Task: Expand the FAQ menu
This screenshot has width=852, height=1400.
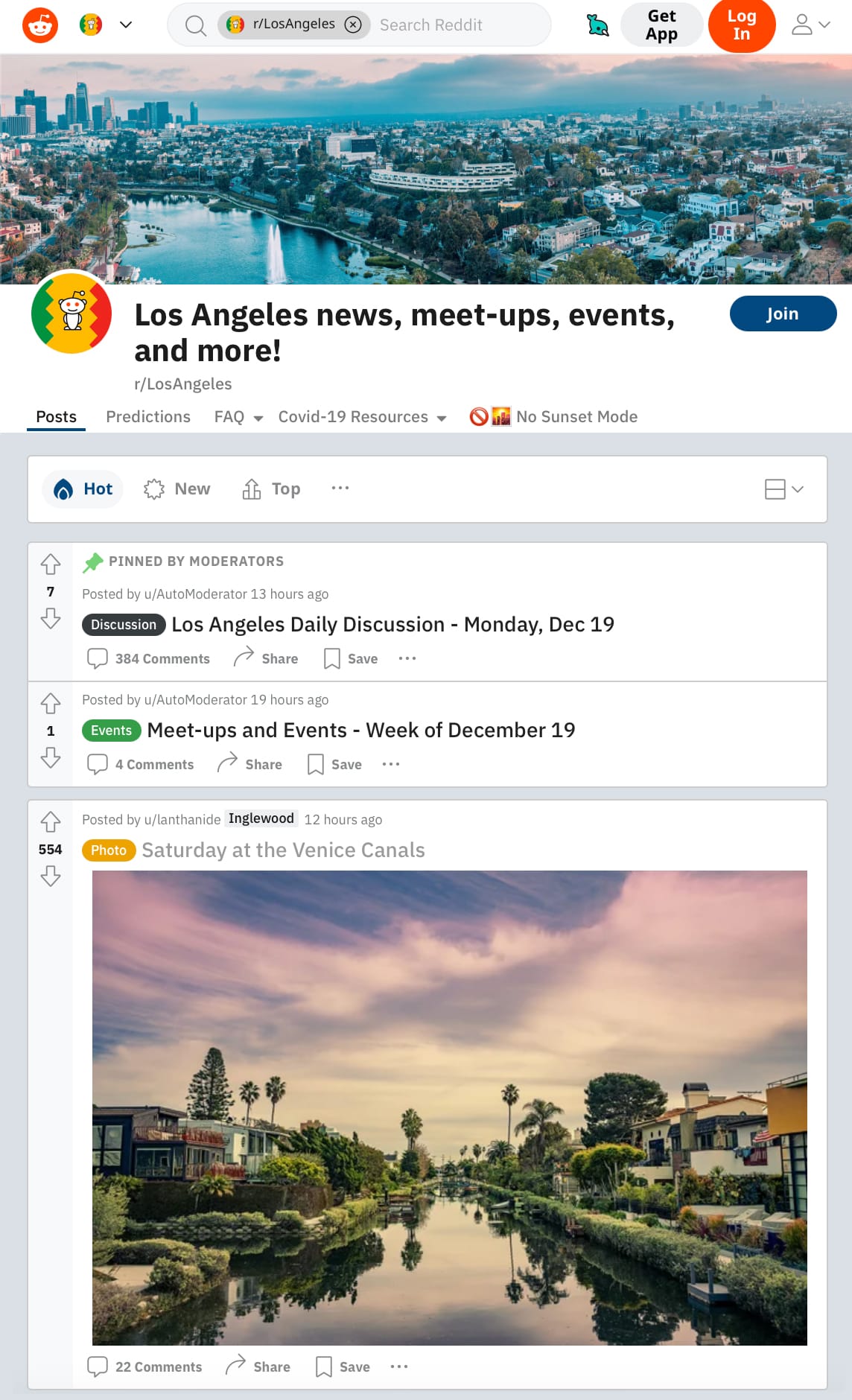Action: [x=238, y=417]
